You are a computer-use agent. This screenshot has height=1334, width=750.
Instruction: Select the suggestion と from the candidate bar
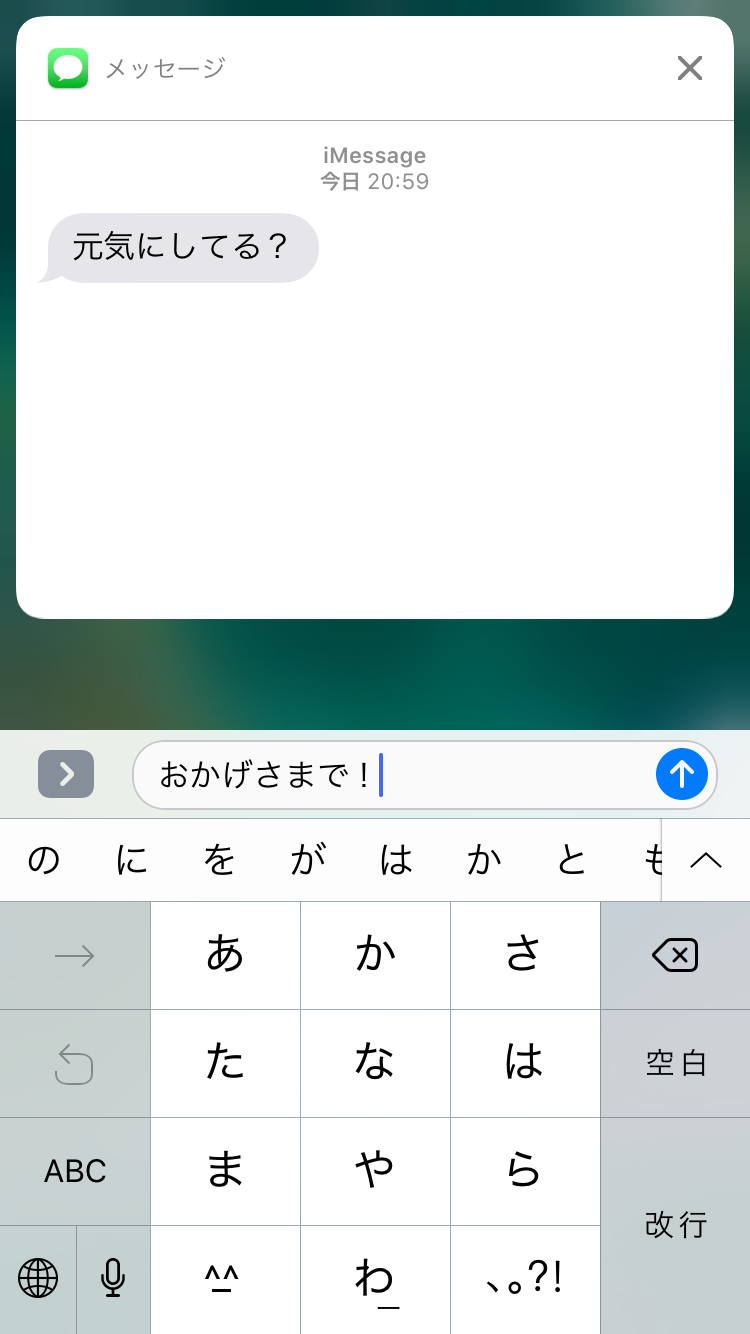572,860
